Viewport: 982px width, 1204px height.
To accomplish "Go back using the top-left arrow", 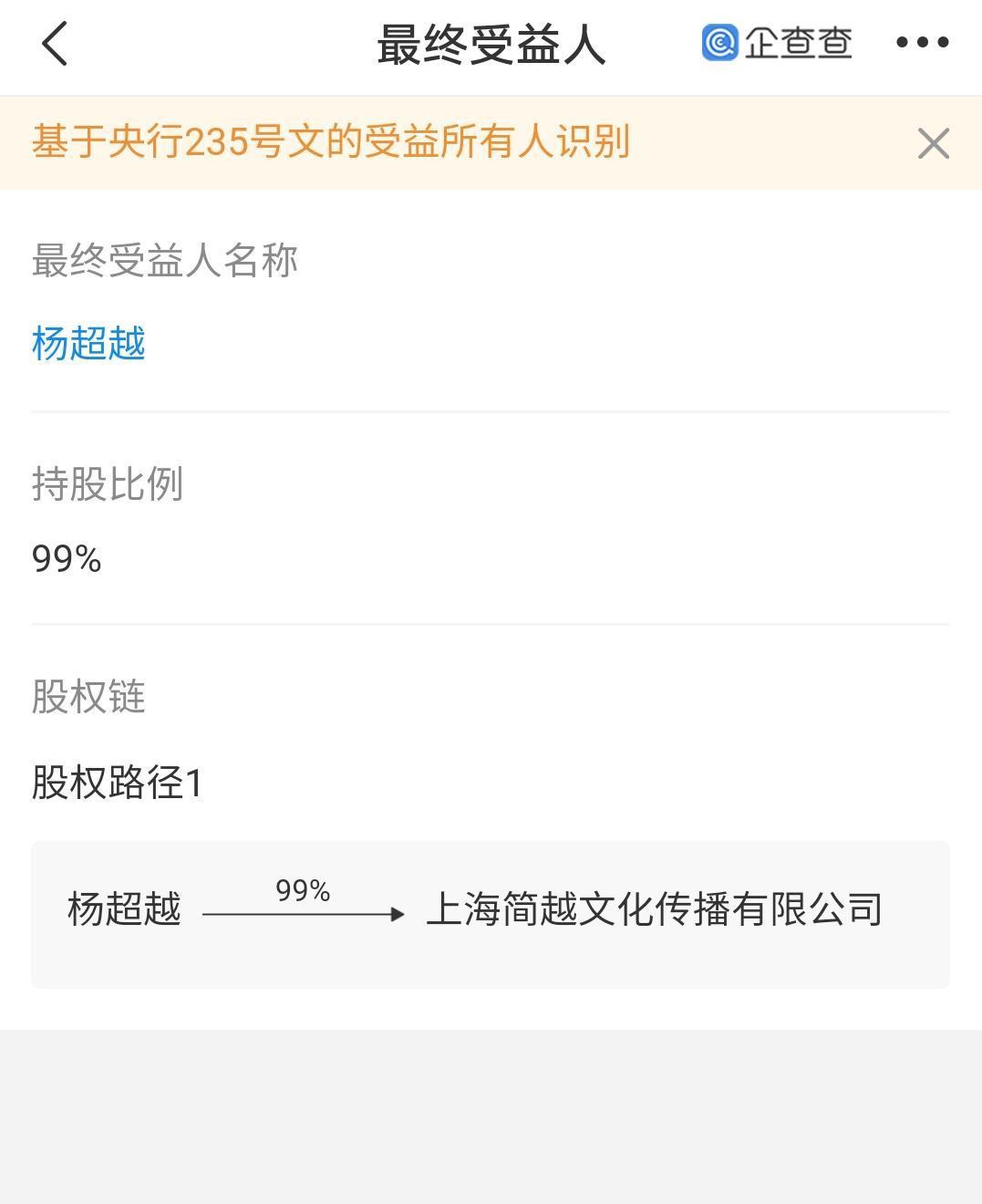I will (55, 44).
